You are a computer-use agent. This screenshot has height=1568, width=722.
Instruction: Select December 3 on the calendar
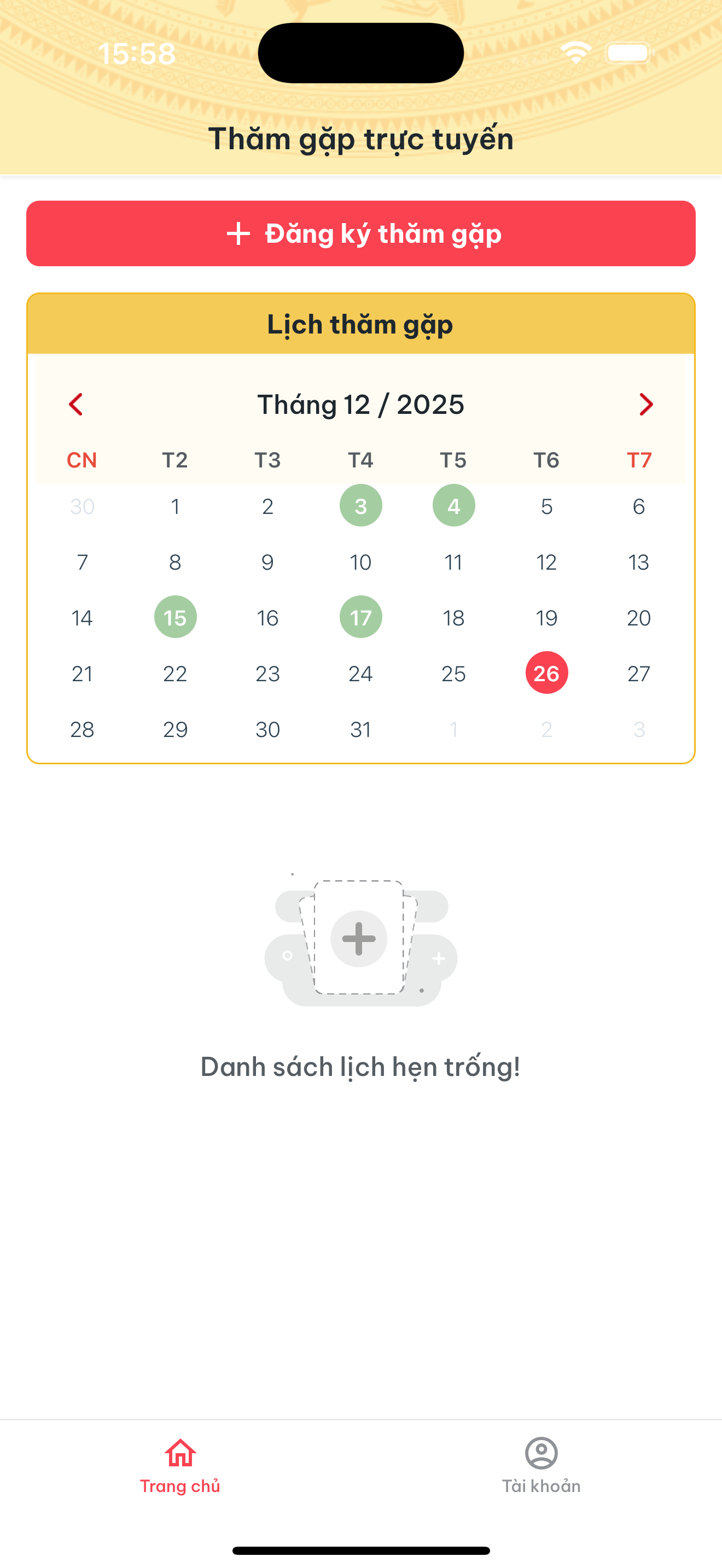pyautogui.click(x=361, y=506)
